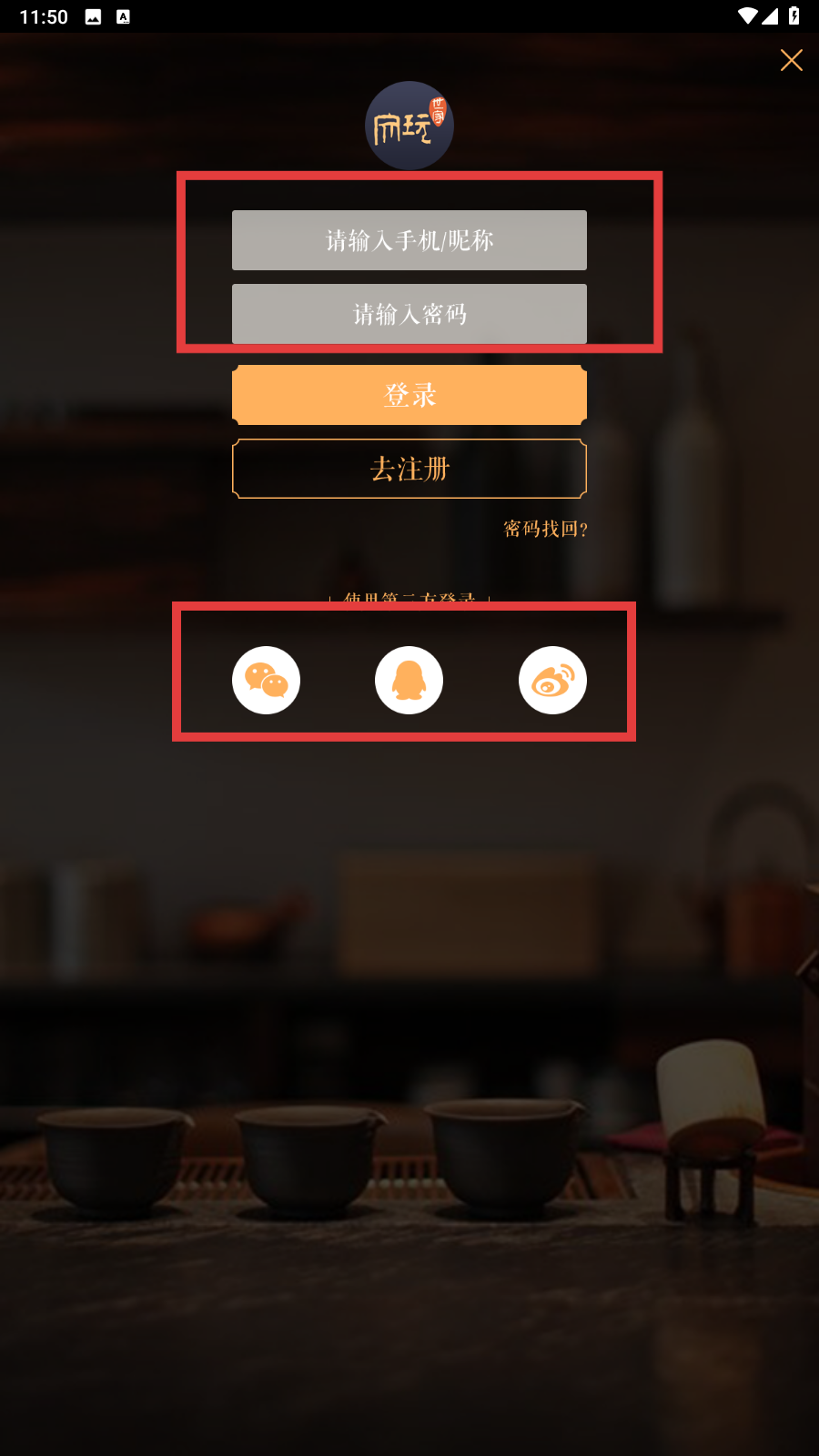Log in with QQ penguin icon

(409, 680)
